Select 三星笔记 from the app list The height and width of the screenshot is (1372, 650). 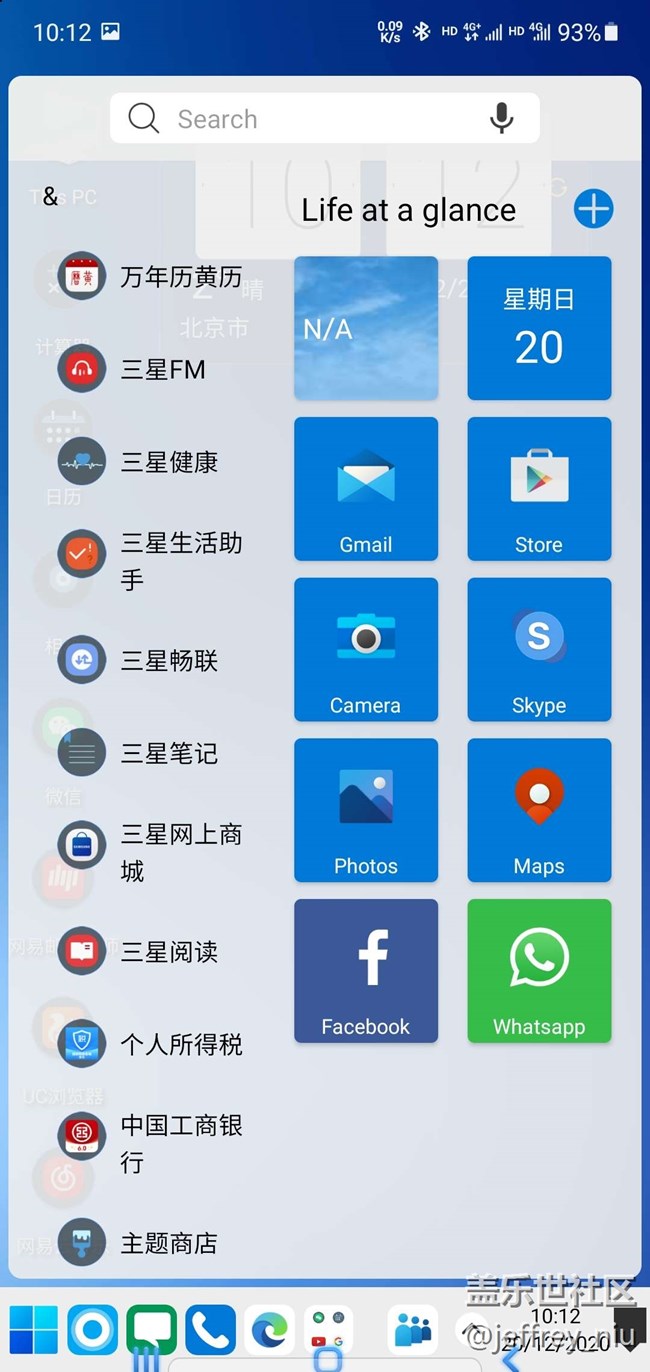click(x=138, y=753)
